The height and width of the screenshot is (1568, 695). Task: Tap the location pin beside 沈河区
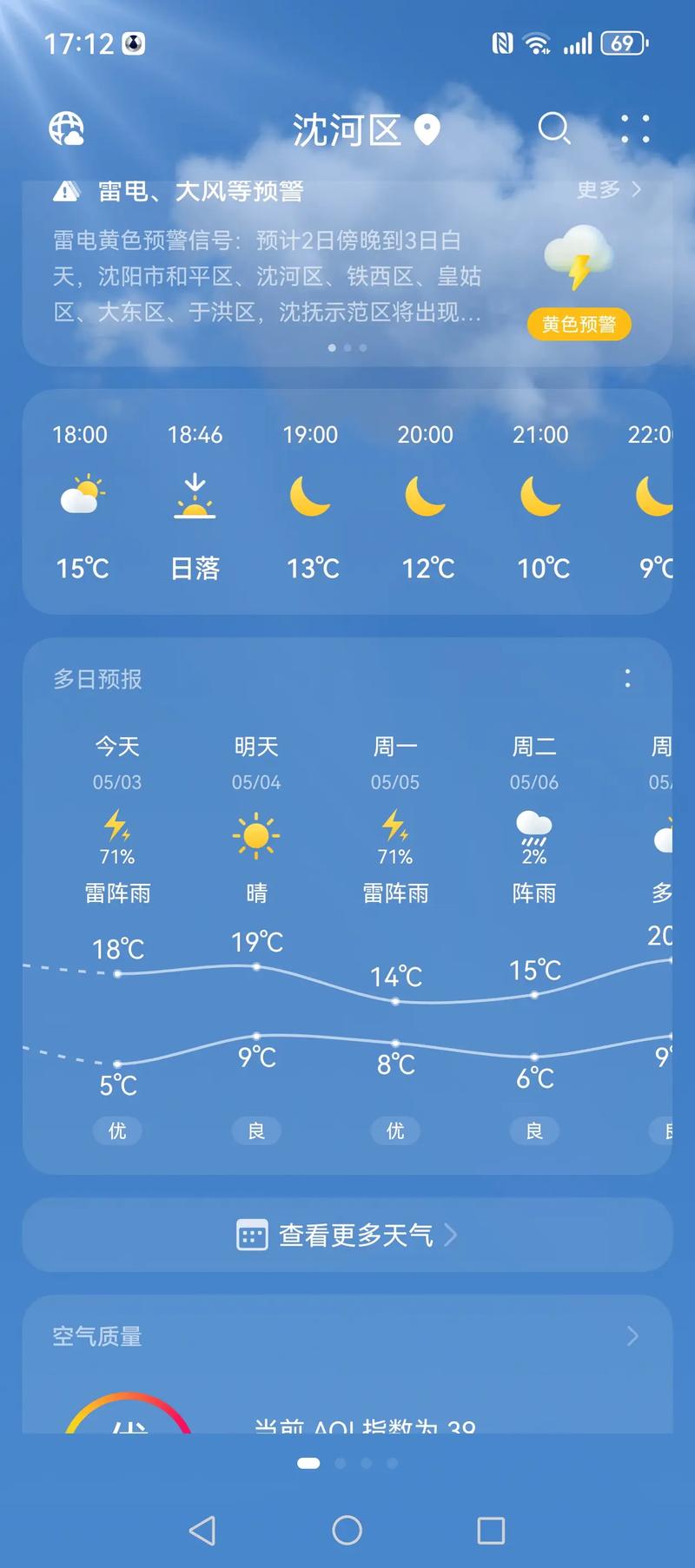[427, 128]
